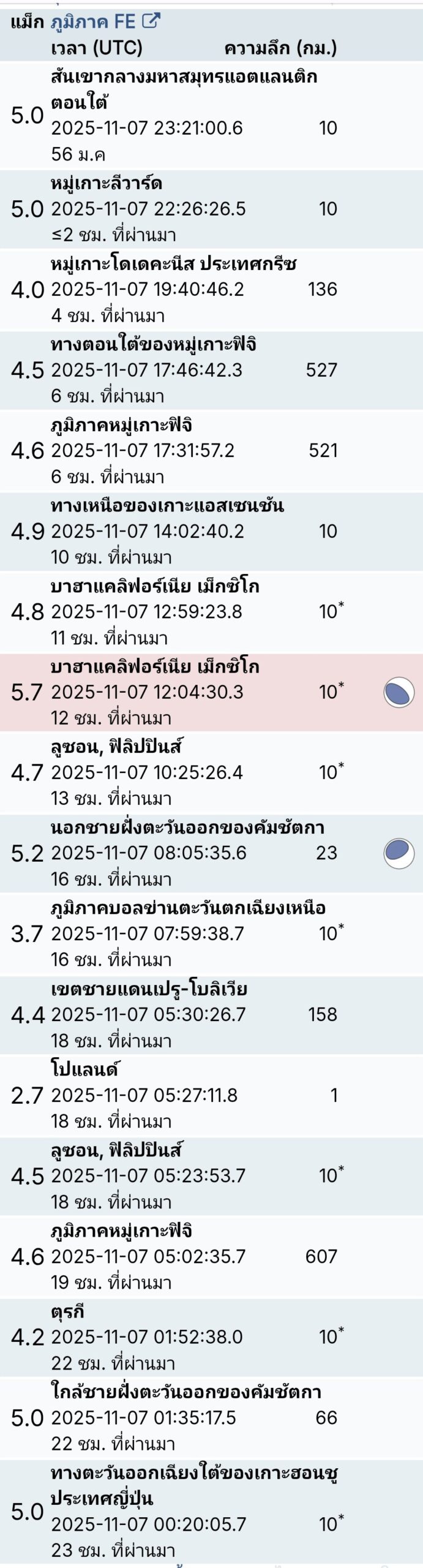
Task: View the focal mechanism icon for the 5.2 quake
Action: 399,853
